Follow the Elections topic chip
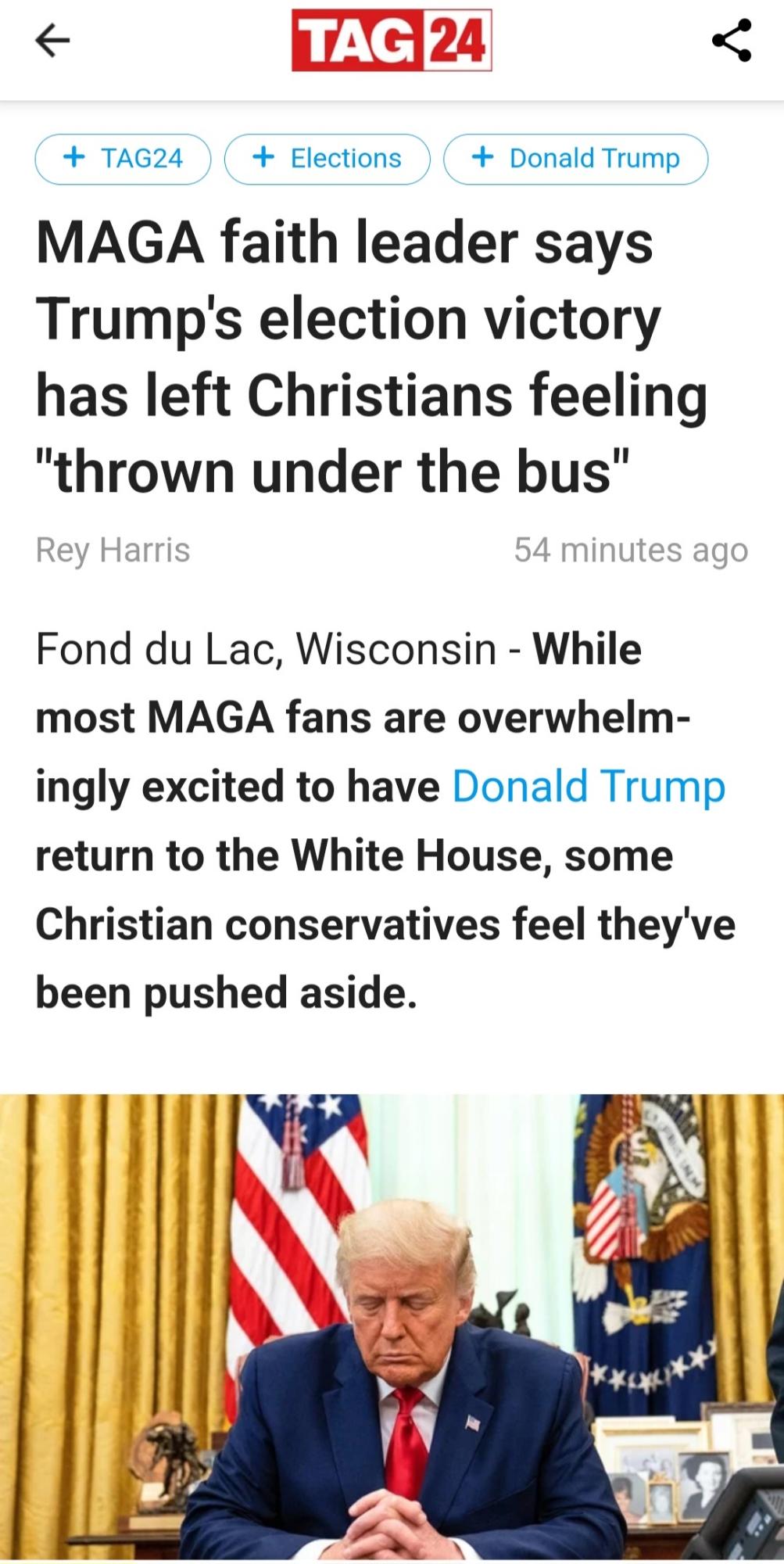Screen dimensions: 784x1564 pos(327,159)
